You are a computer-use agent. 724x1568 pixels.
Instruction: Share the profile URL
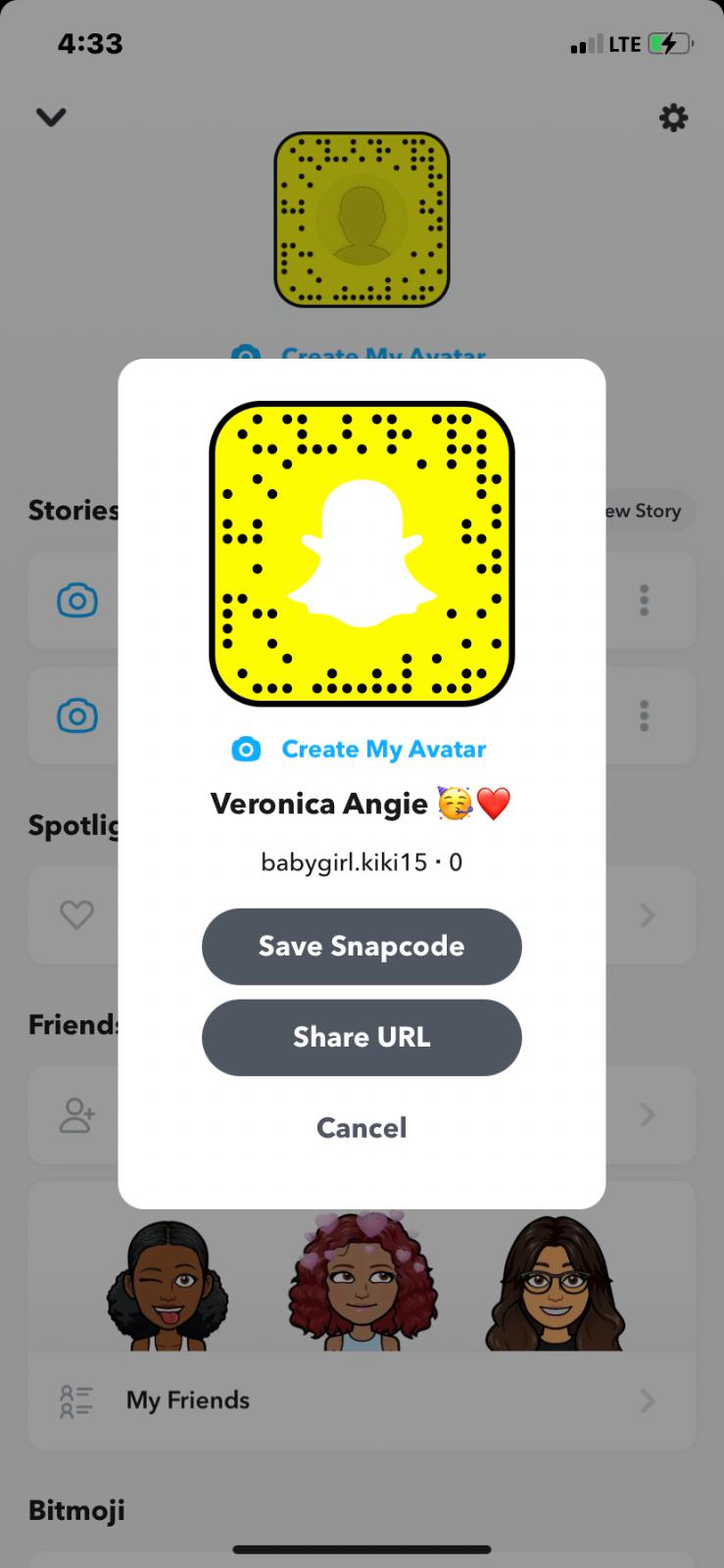(x=362, y=1037)
